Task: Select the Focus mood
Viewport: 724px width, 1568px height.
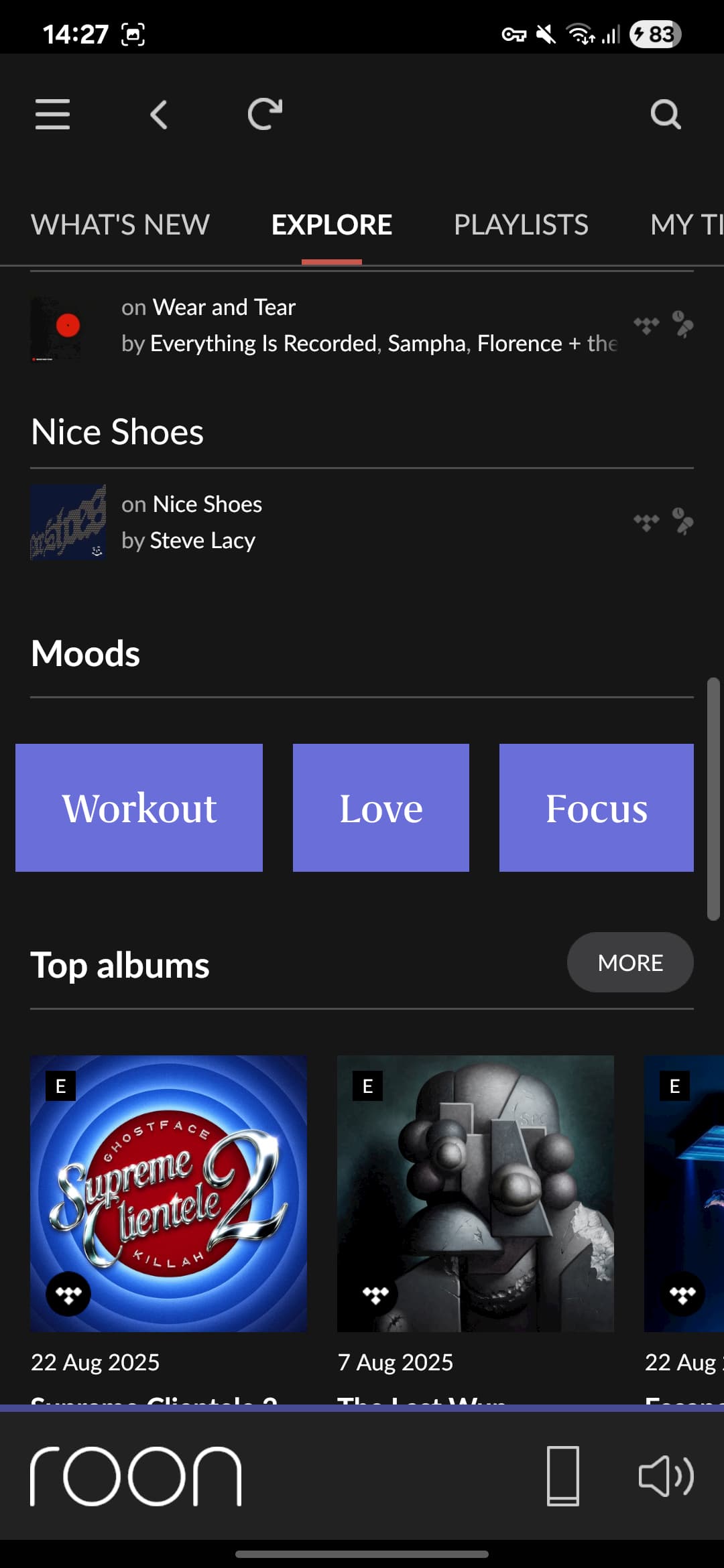Action: 596,807
